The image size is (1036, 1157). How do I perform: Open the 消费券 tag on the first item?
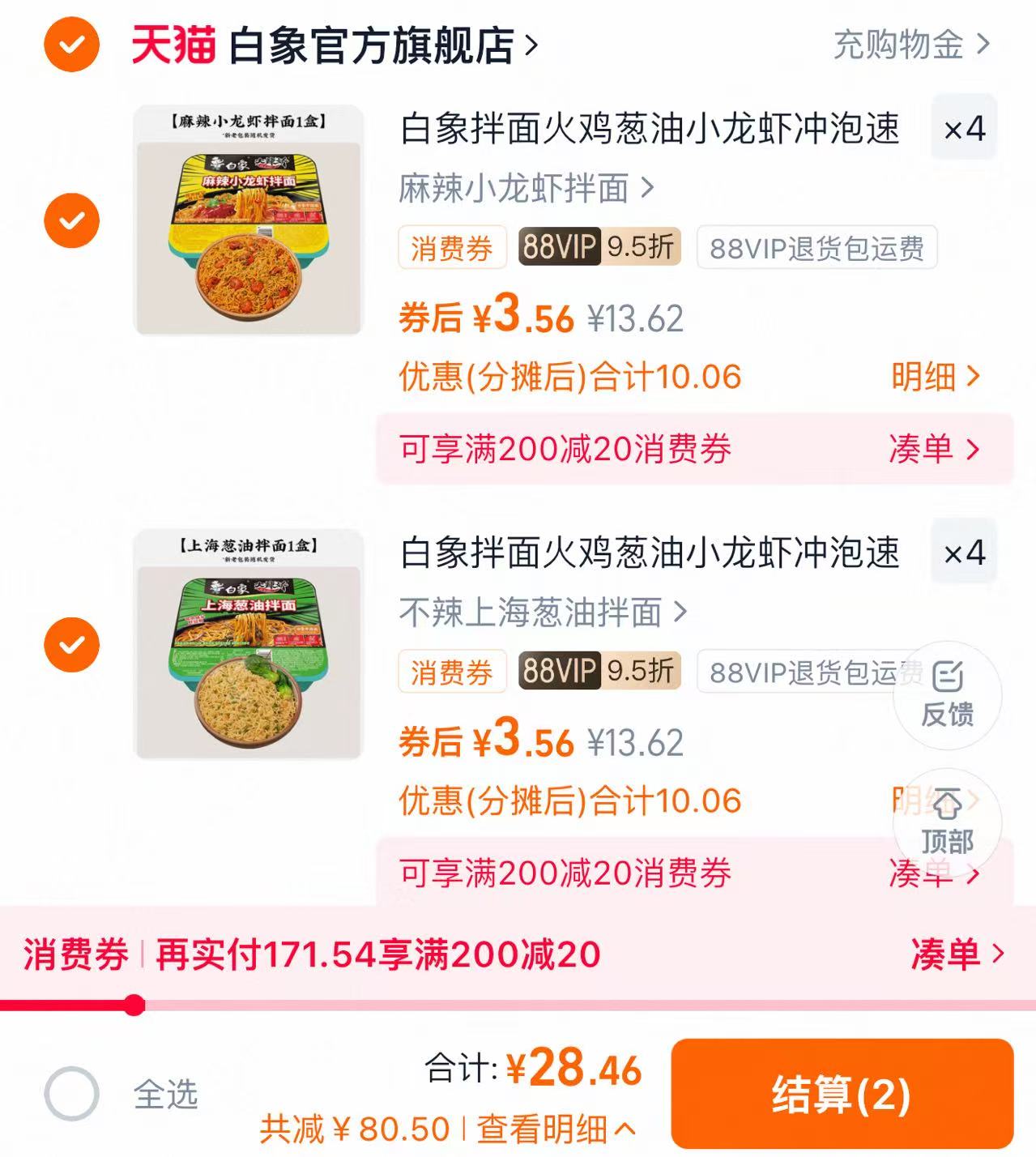[452, 249]
